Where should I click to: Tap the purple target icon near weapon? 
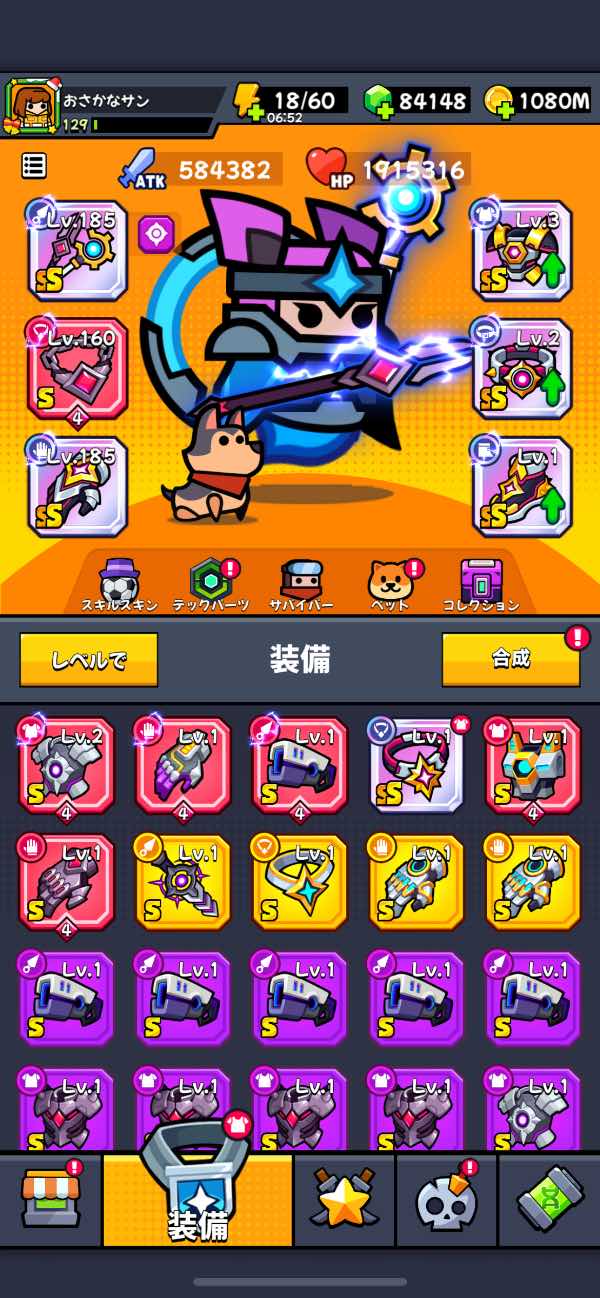[156, 234]
